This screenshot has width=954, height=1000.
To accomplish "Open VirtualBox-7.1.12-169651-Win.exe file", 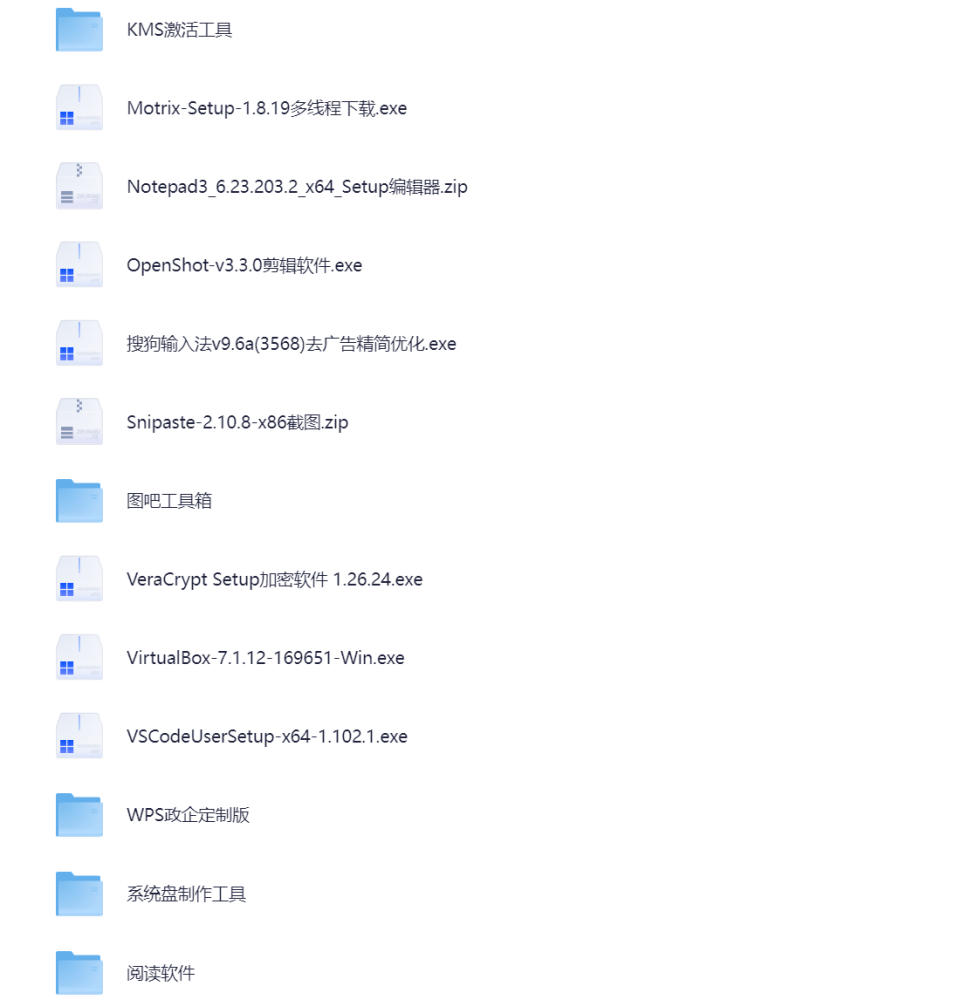I will pos(265,658).
